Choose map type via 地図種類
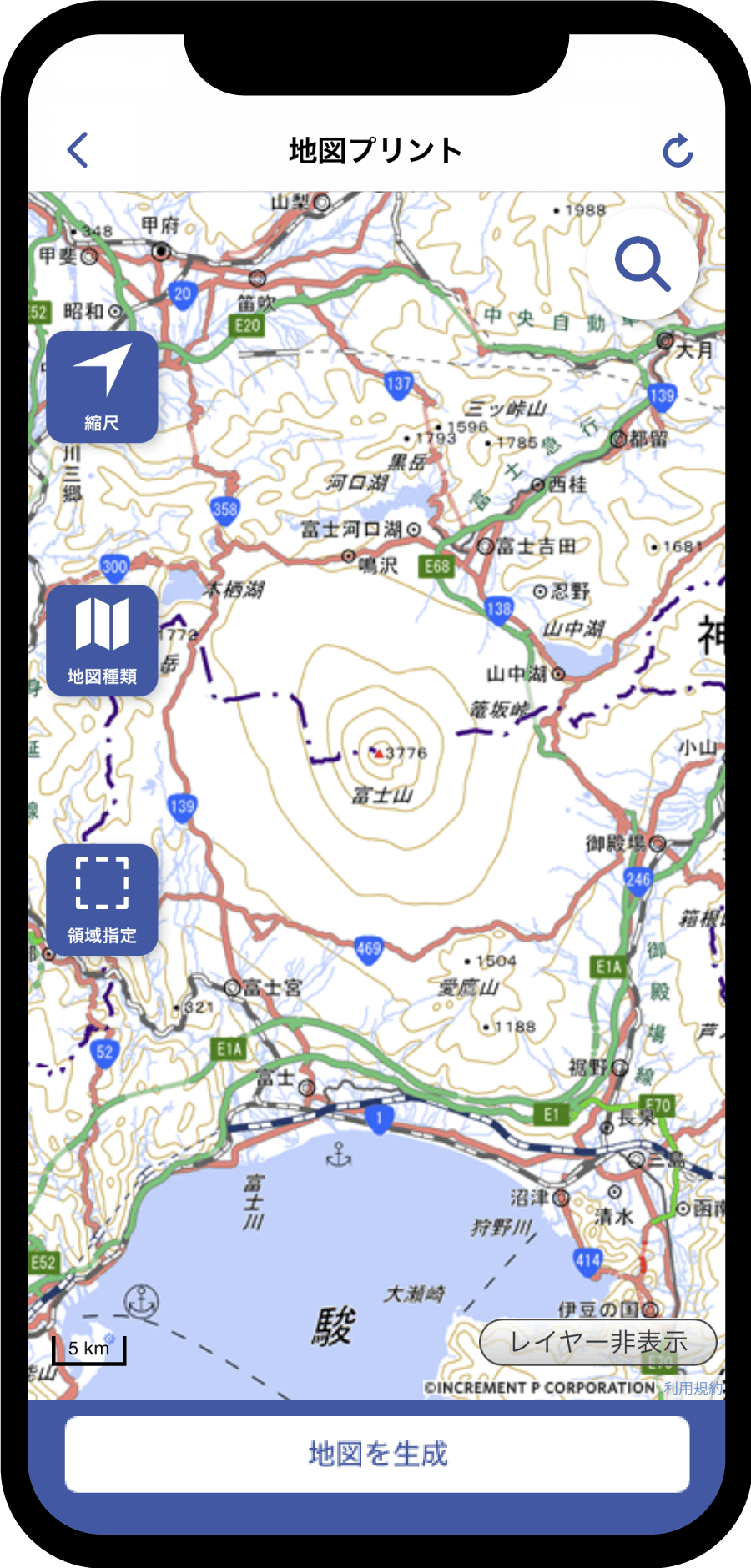 (x=102, y=641)
